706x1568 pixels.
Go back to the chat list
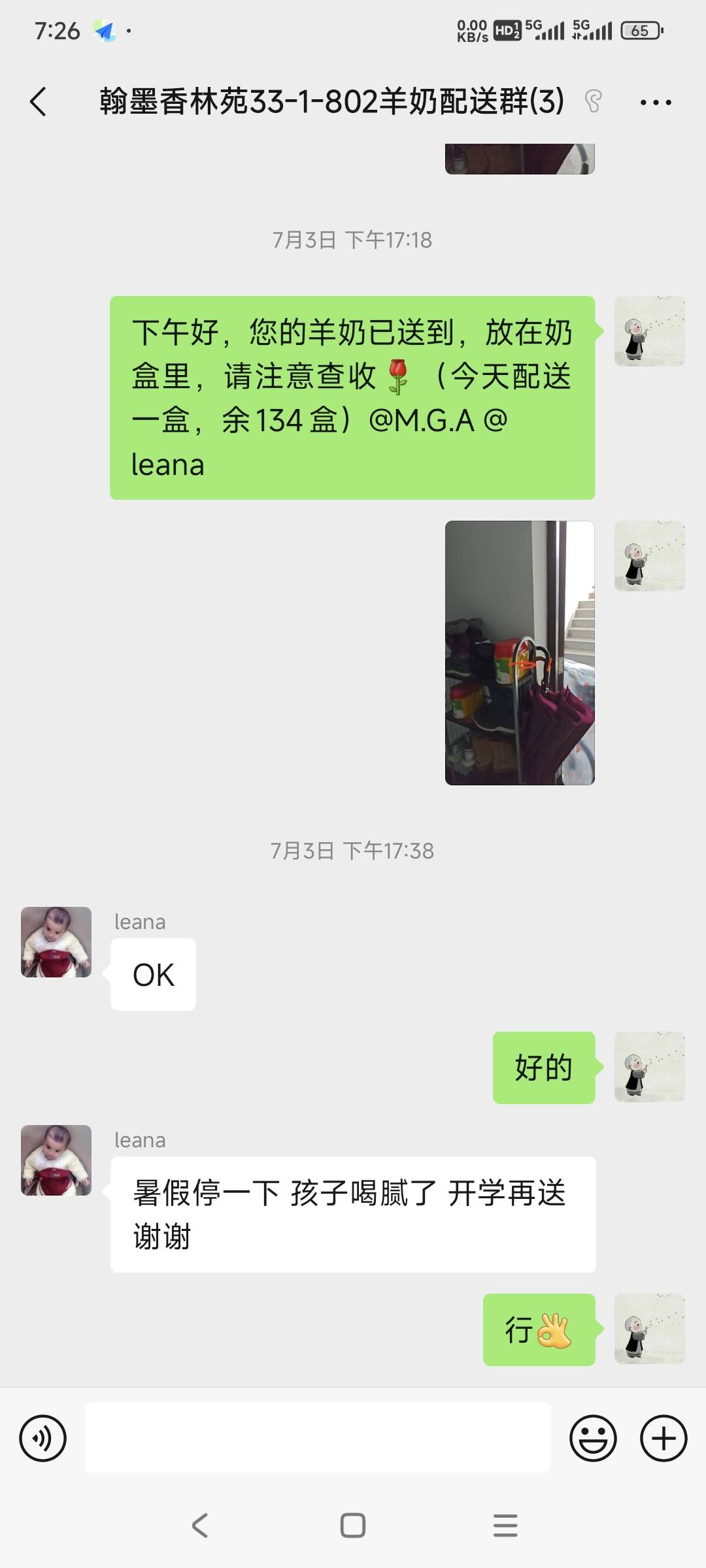39,102
